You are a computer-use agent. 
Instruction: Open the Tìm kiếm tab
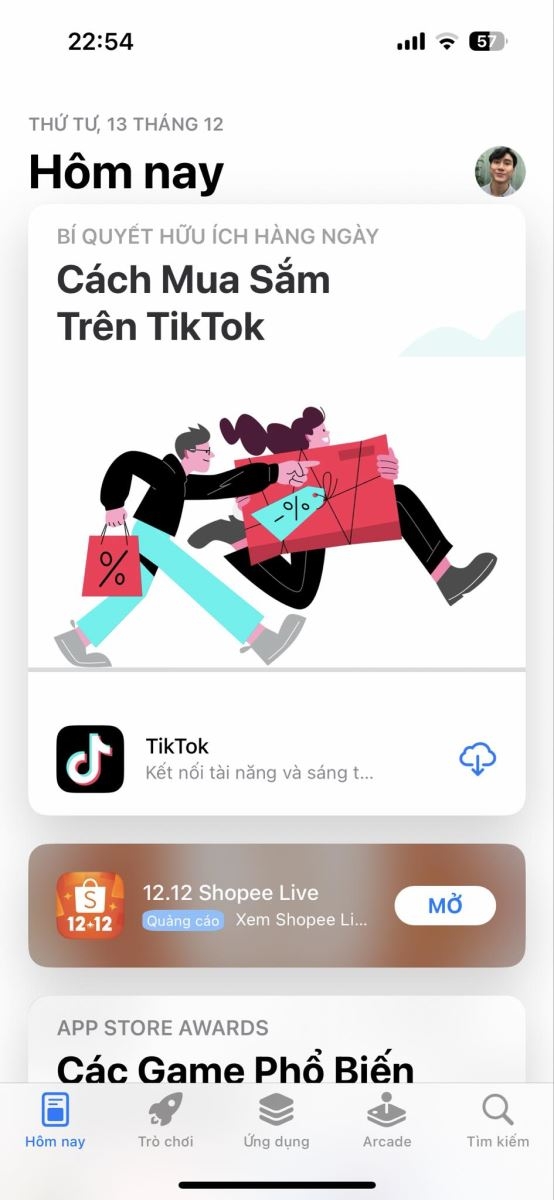point(498,1121)
